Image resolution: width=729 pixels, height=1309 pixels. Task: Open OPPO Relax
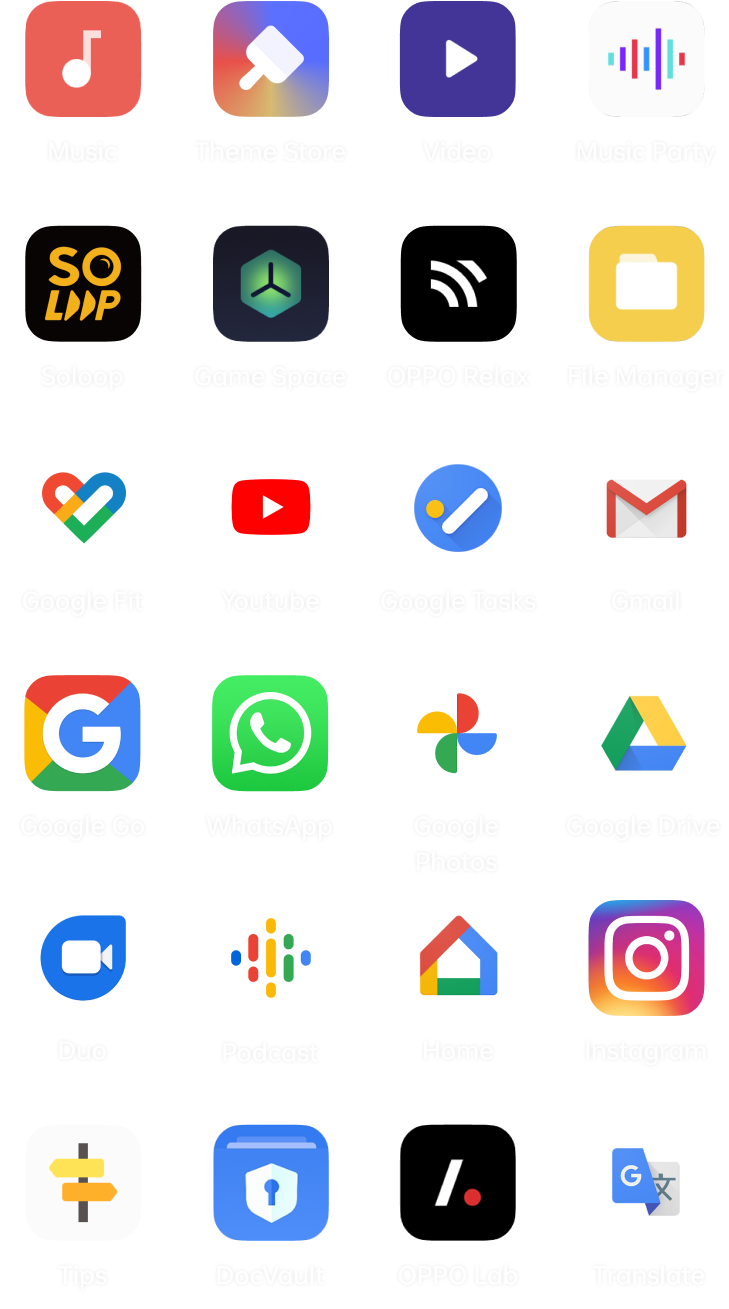click(457, 283)
